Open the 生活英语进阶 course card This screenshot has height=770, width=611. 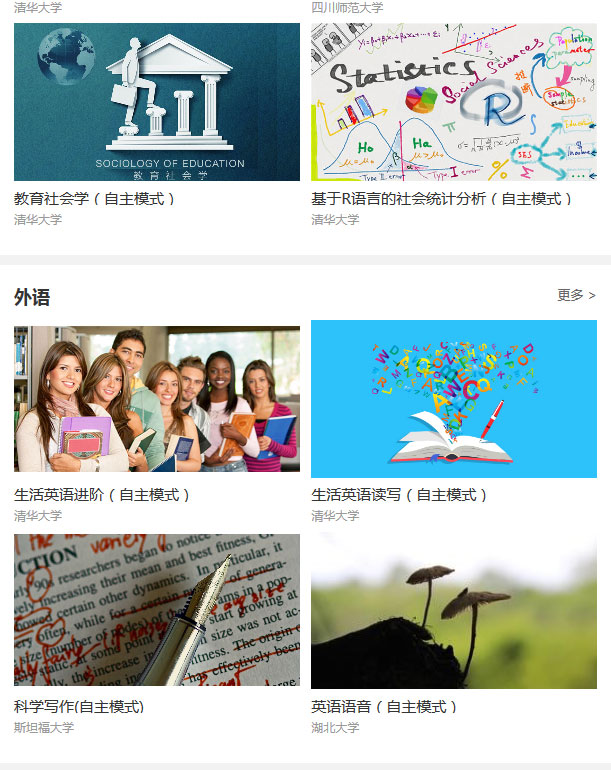[x=156, y=400]
